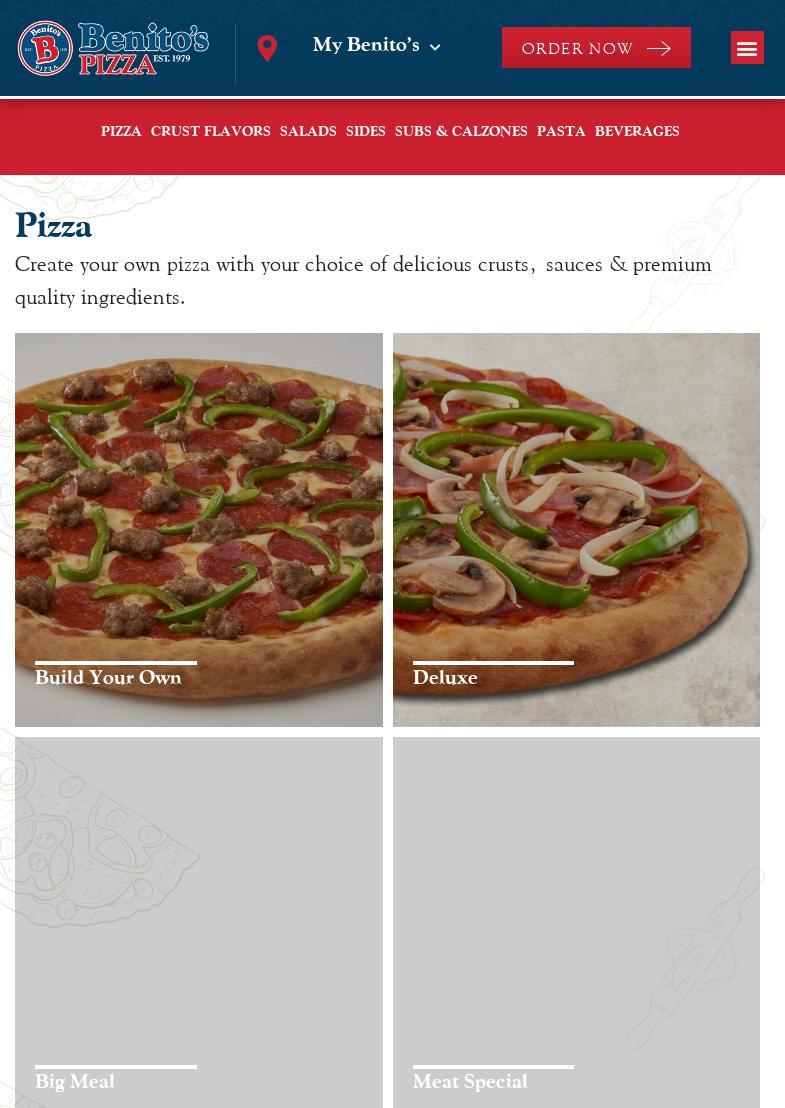This screenshot has width=785, height=1108.
Task: Jump to the Pizza menu section
Action: click(121, 132)
